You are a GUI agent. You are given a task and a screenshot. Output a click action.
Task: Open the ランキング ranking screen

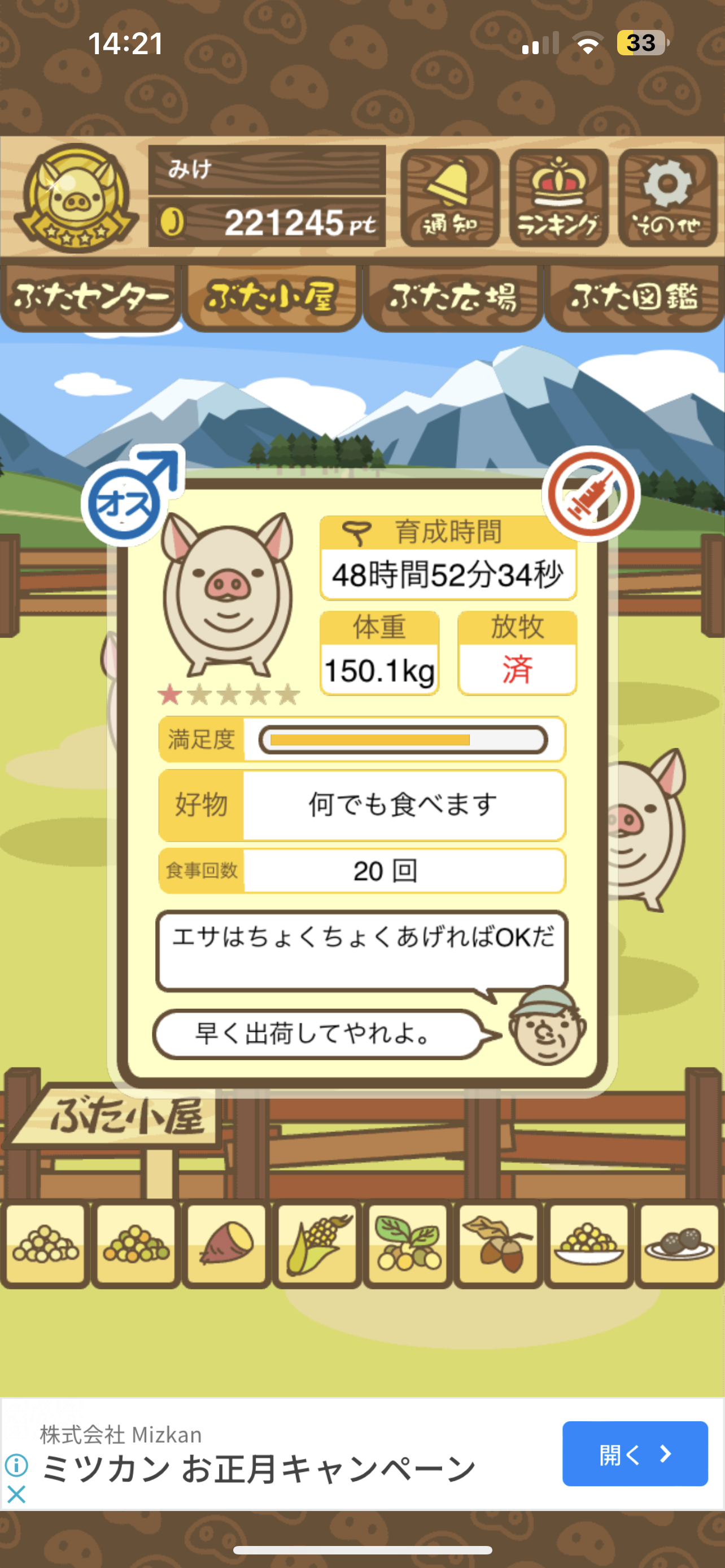click(x=558, y=198)
